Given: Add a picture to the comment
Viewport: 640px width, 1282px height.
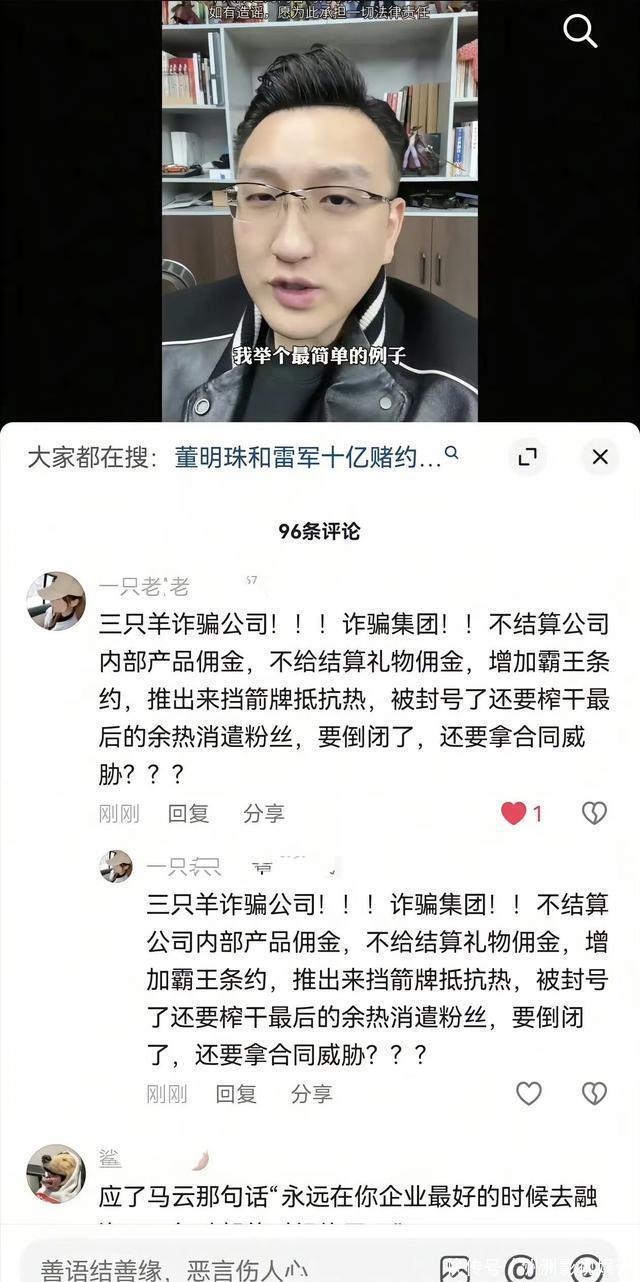Looking at the screenshot, I should 455,1268.
